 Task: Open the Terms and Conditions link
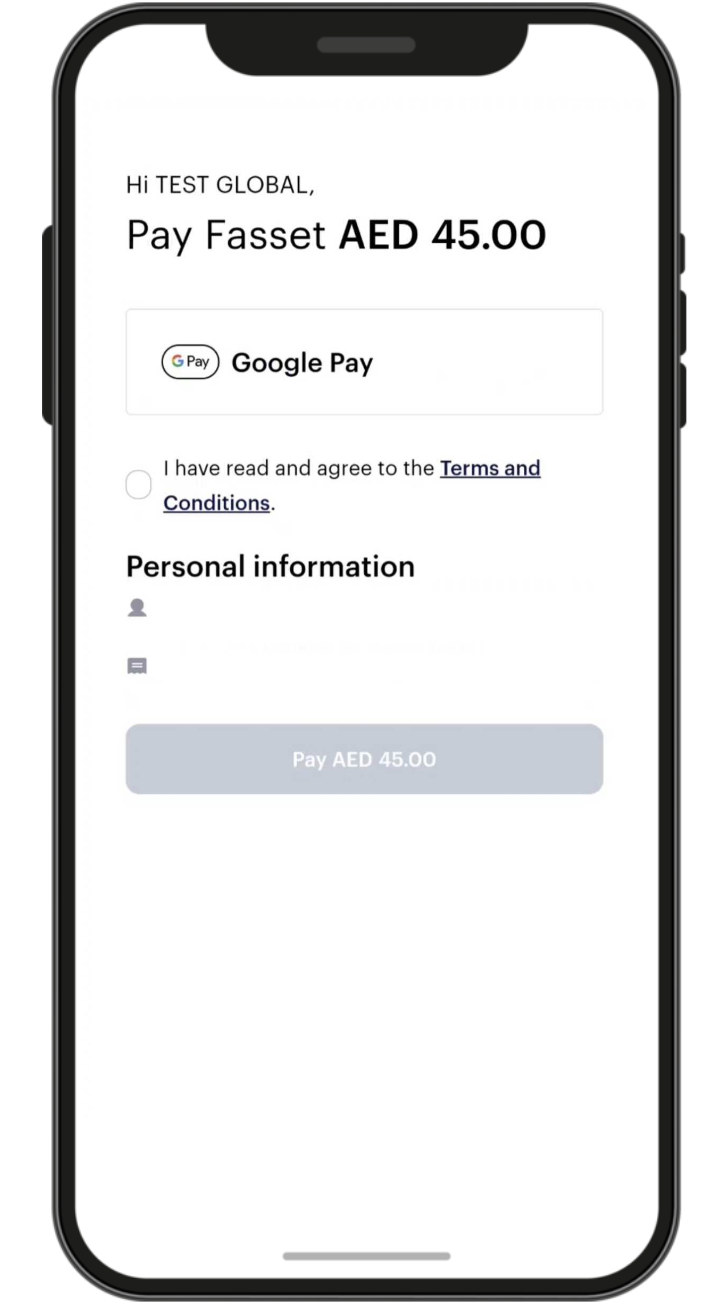coord(489,469)
